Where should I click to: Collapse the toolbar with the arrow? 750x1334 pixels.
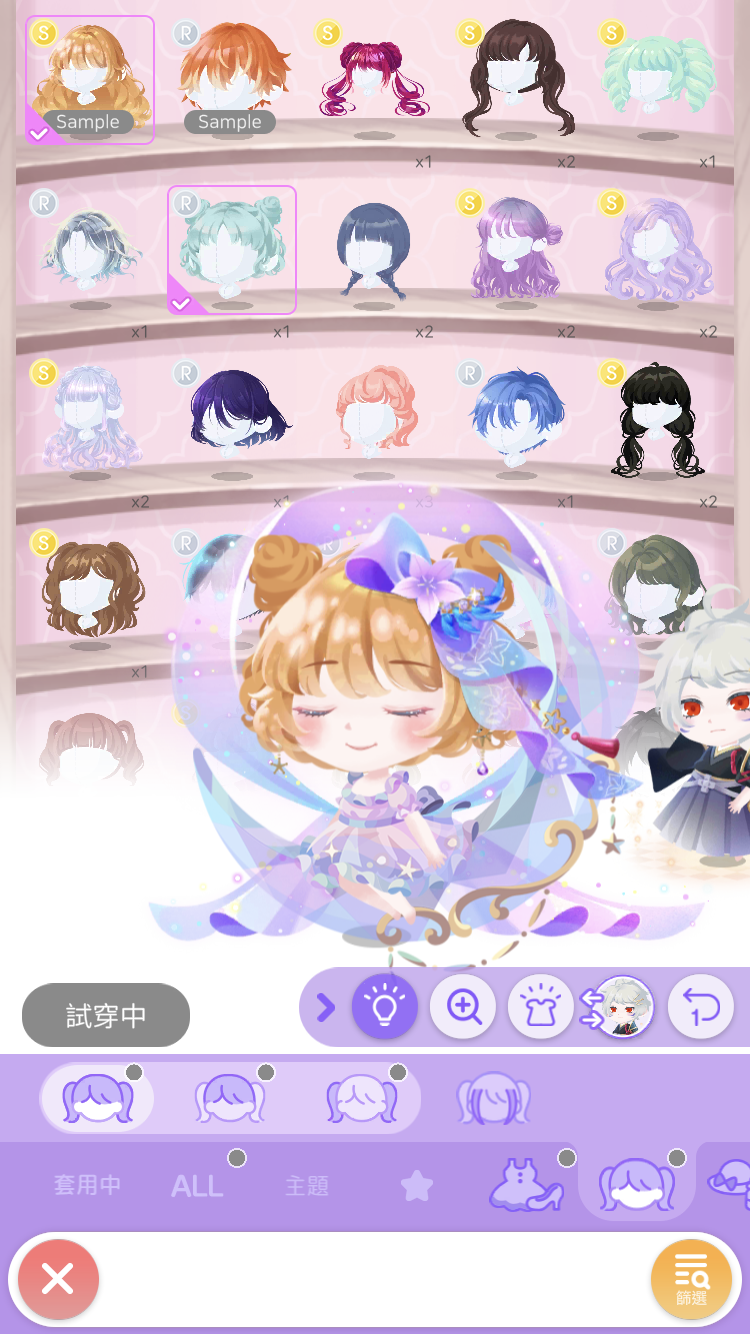pos(325,1007)
